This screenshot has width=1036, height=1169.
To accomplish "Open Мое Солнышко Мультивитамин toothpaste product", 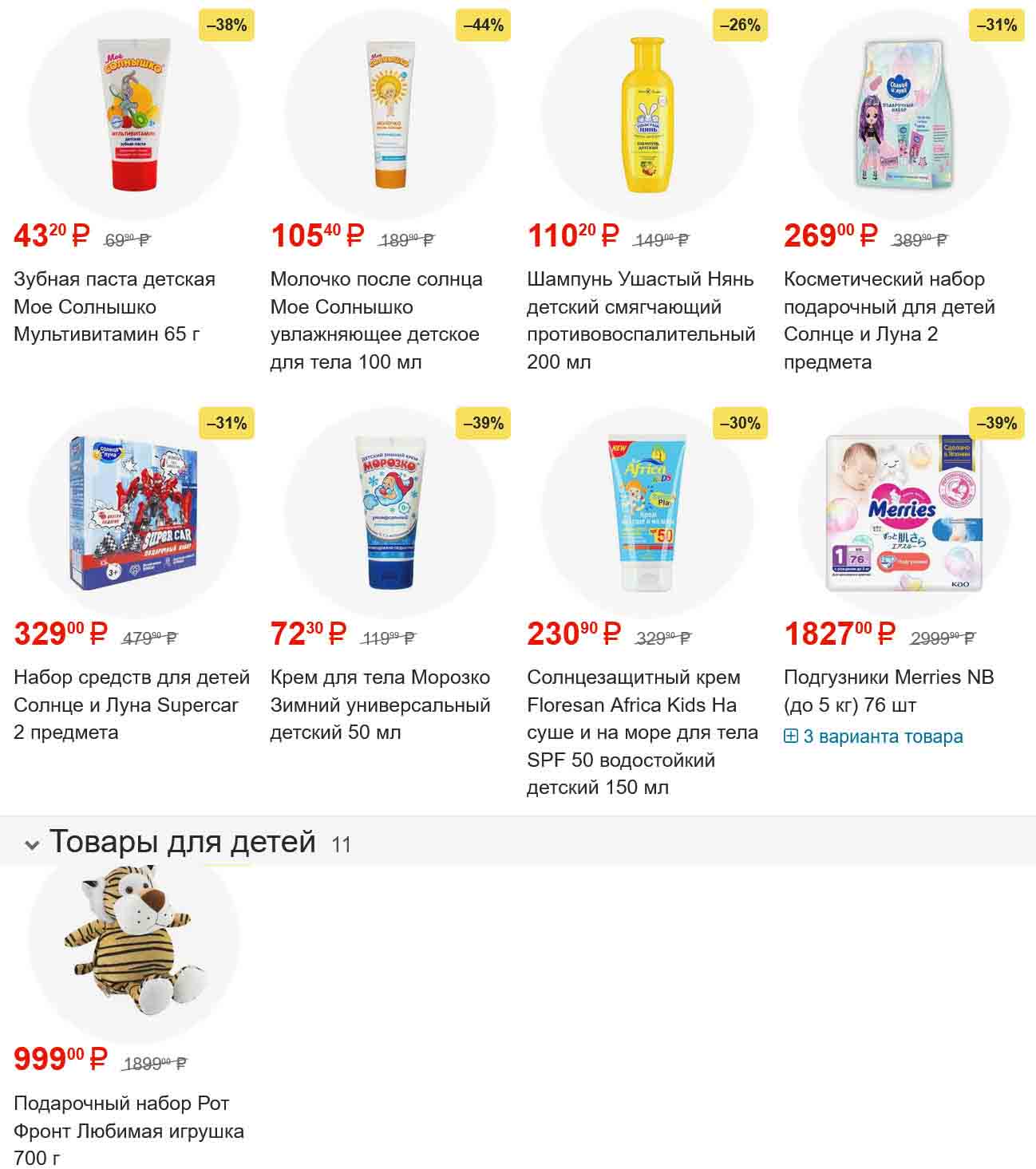I will pyautogui.click(x=114, y=306).
